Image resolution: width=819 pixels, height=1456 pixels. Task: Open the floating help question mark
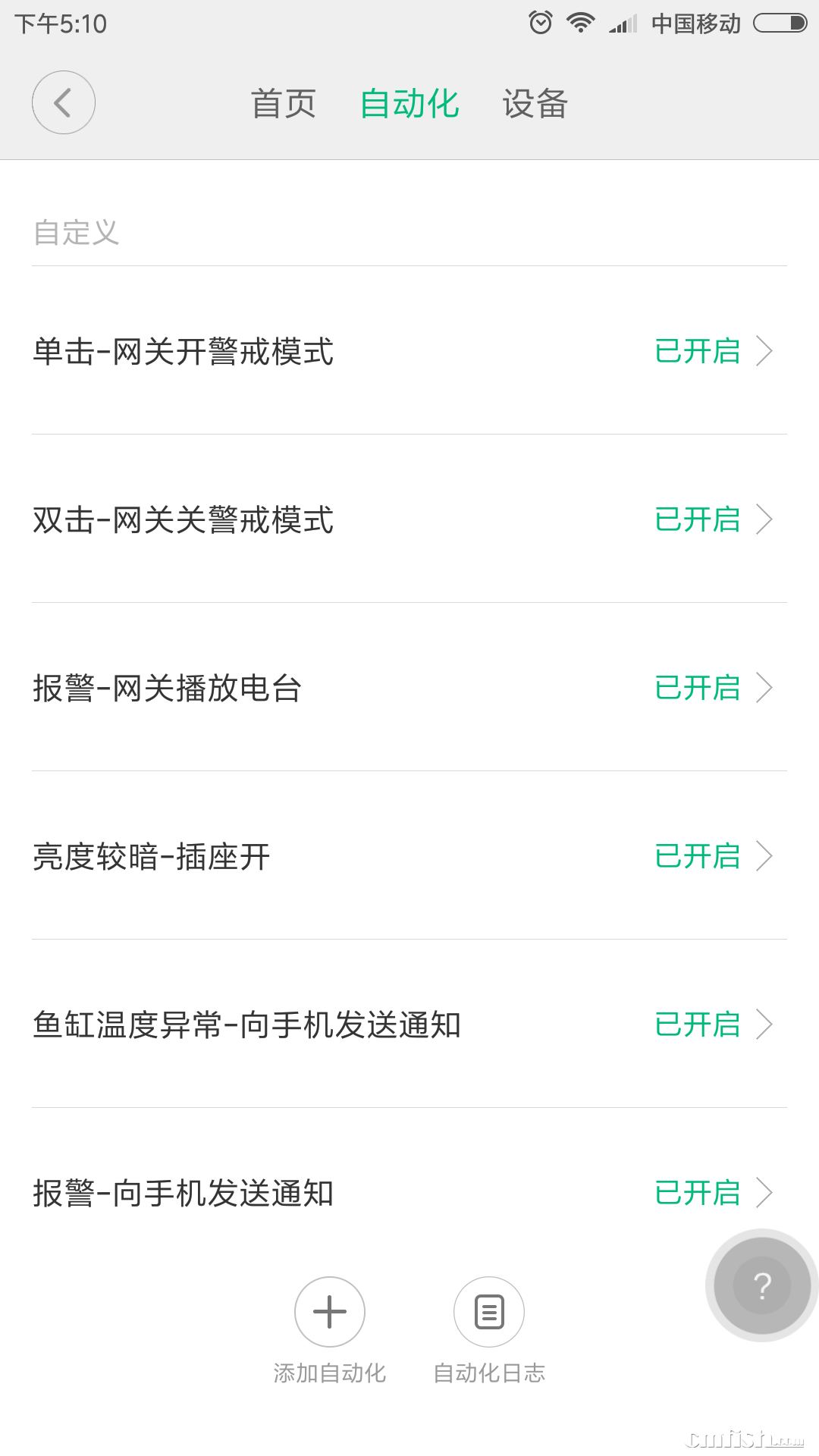click(762, 1285)
